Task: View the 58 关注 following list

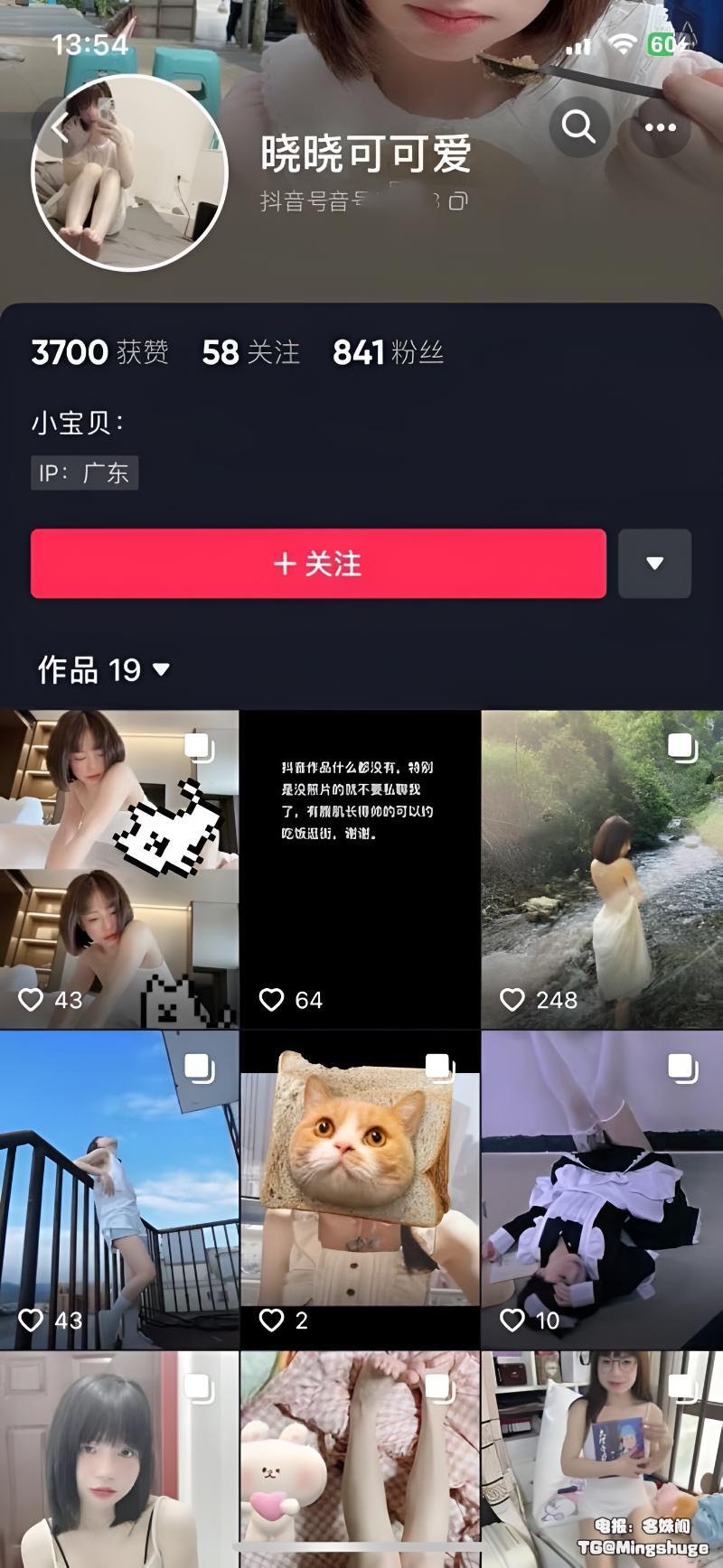Action: pyautogui.click(x=250, y=352)
